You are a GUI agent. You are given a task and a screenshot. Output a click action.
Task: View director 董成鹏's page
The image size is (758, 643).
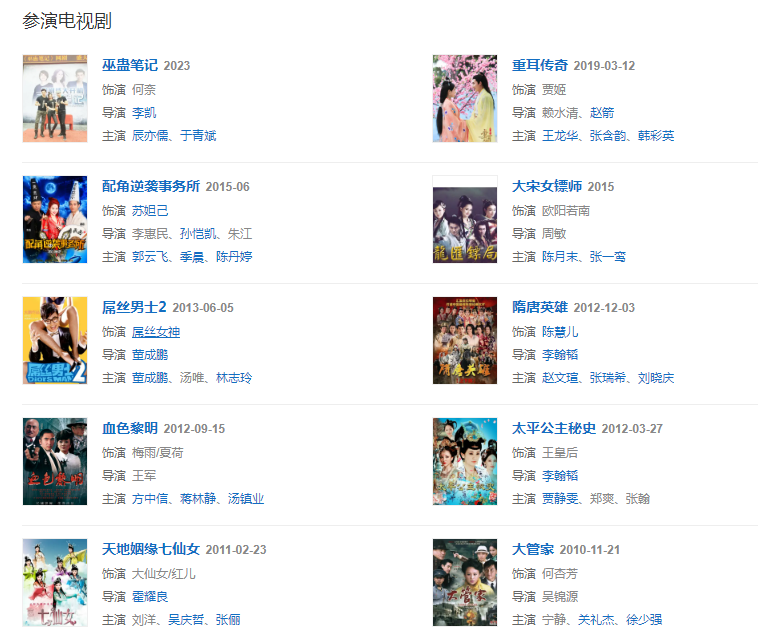[x=151, y=354]
